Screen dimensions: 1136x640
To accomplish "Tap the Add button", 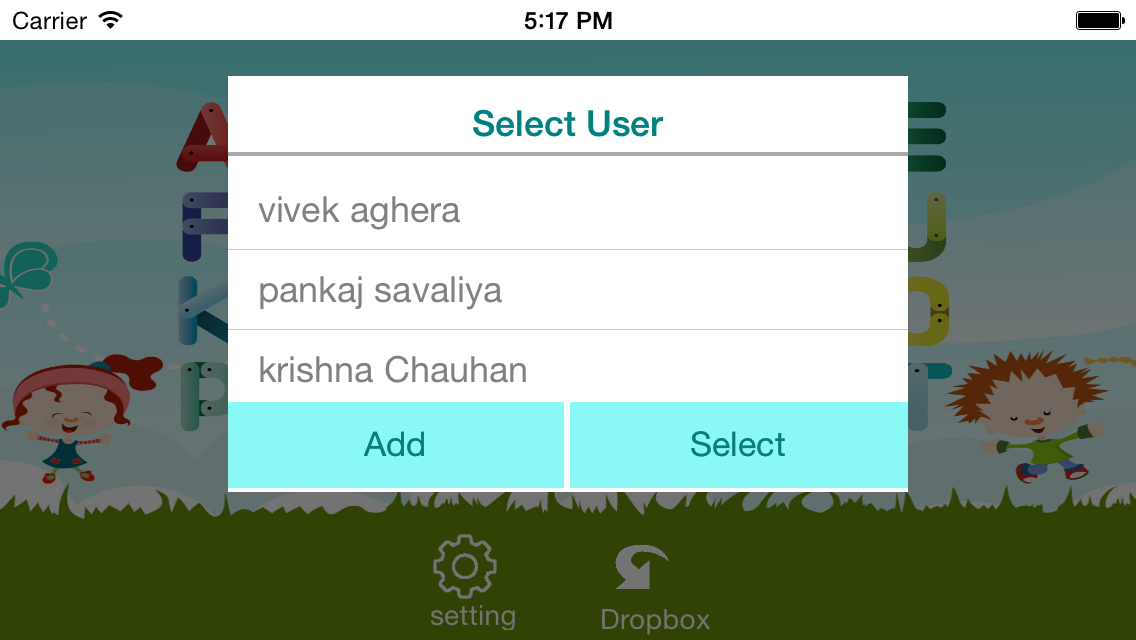I will (395, 444).
